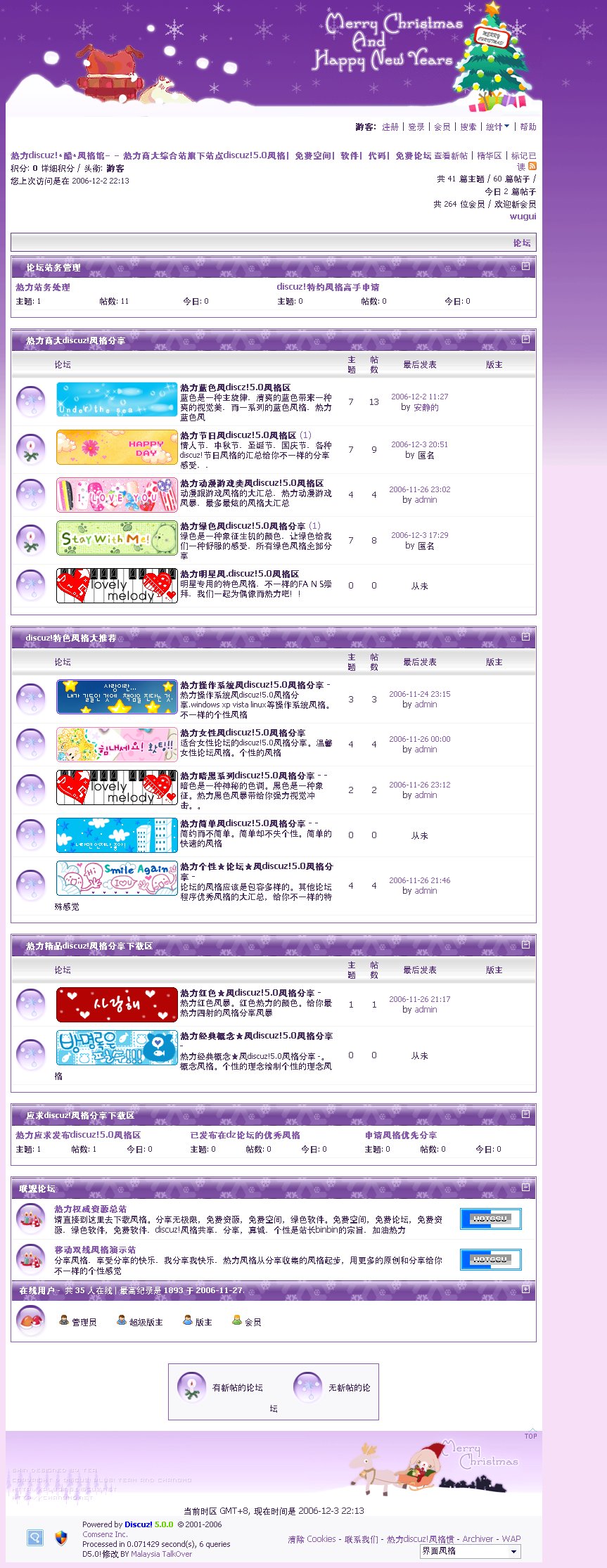This screenshot has height=1568, width=607.
Task: Open the Archiver link
Action: pos(478,1539)
